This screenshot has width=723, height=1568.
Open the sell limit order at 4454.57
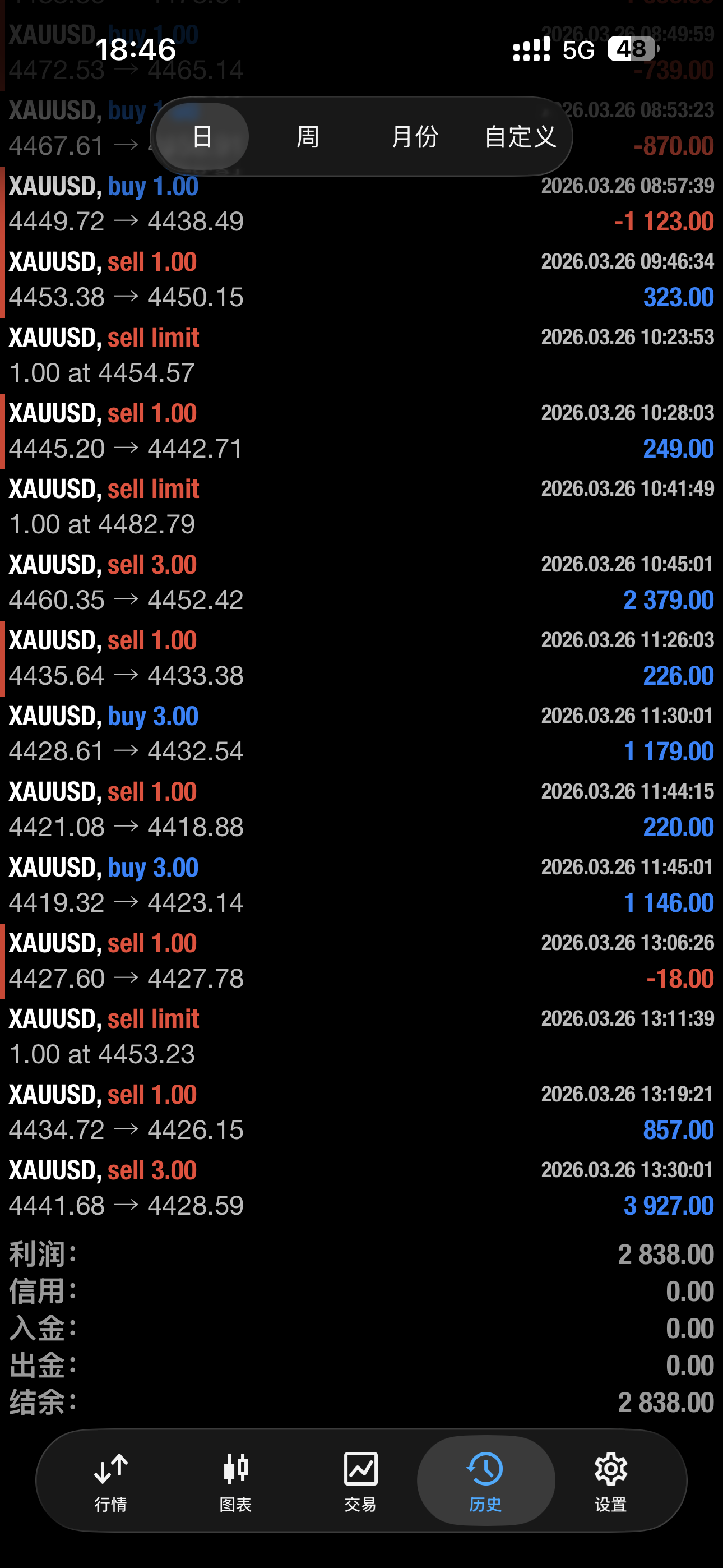pos(361,355)
